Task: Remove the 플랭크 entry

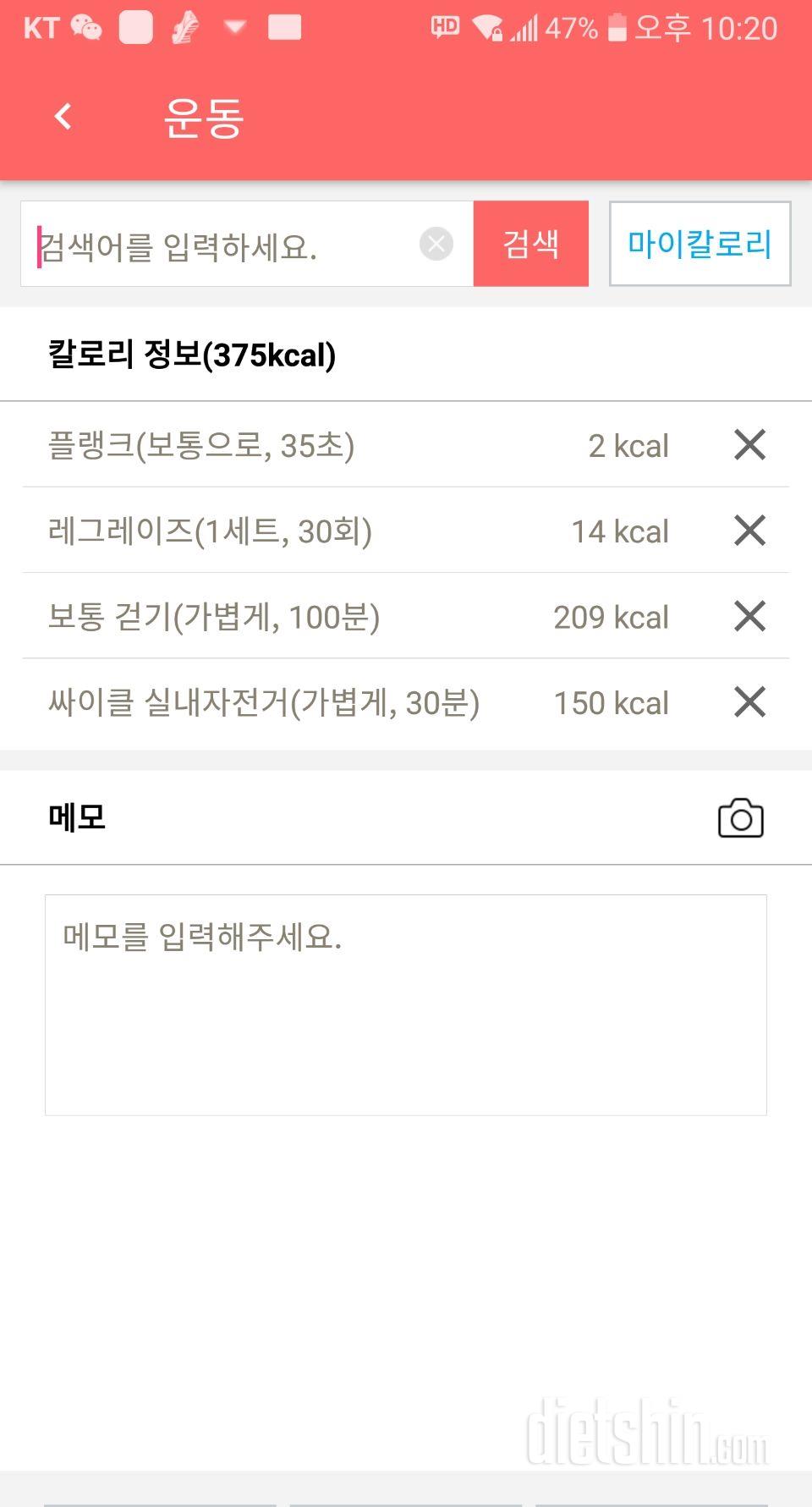Action: point(749,445)
